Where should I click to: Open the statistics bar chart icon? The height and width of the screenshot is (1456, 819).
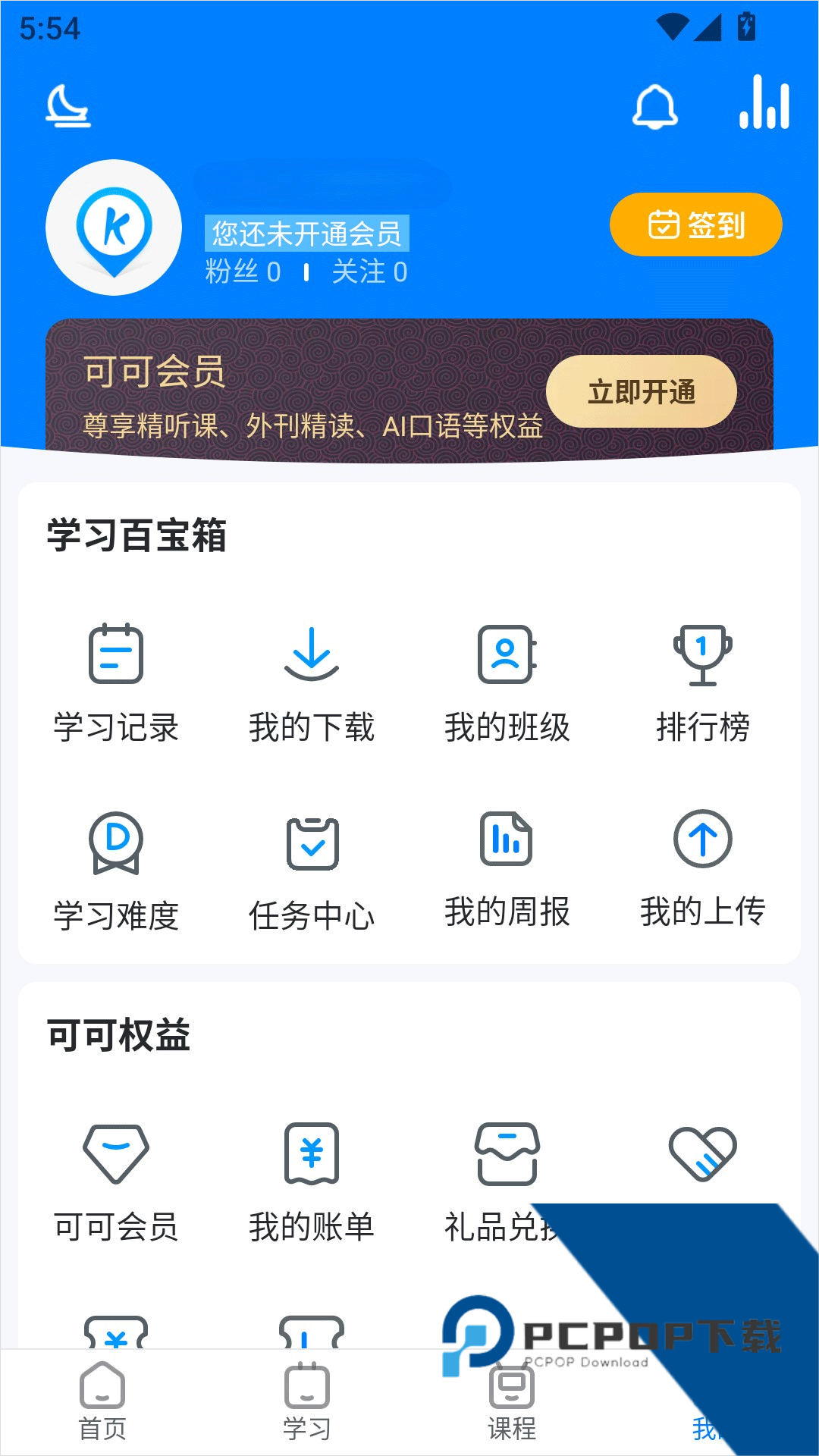coord(764,103)
